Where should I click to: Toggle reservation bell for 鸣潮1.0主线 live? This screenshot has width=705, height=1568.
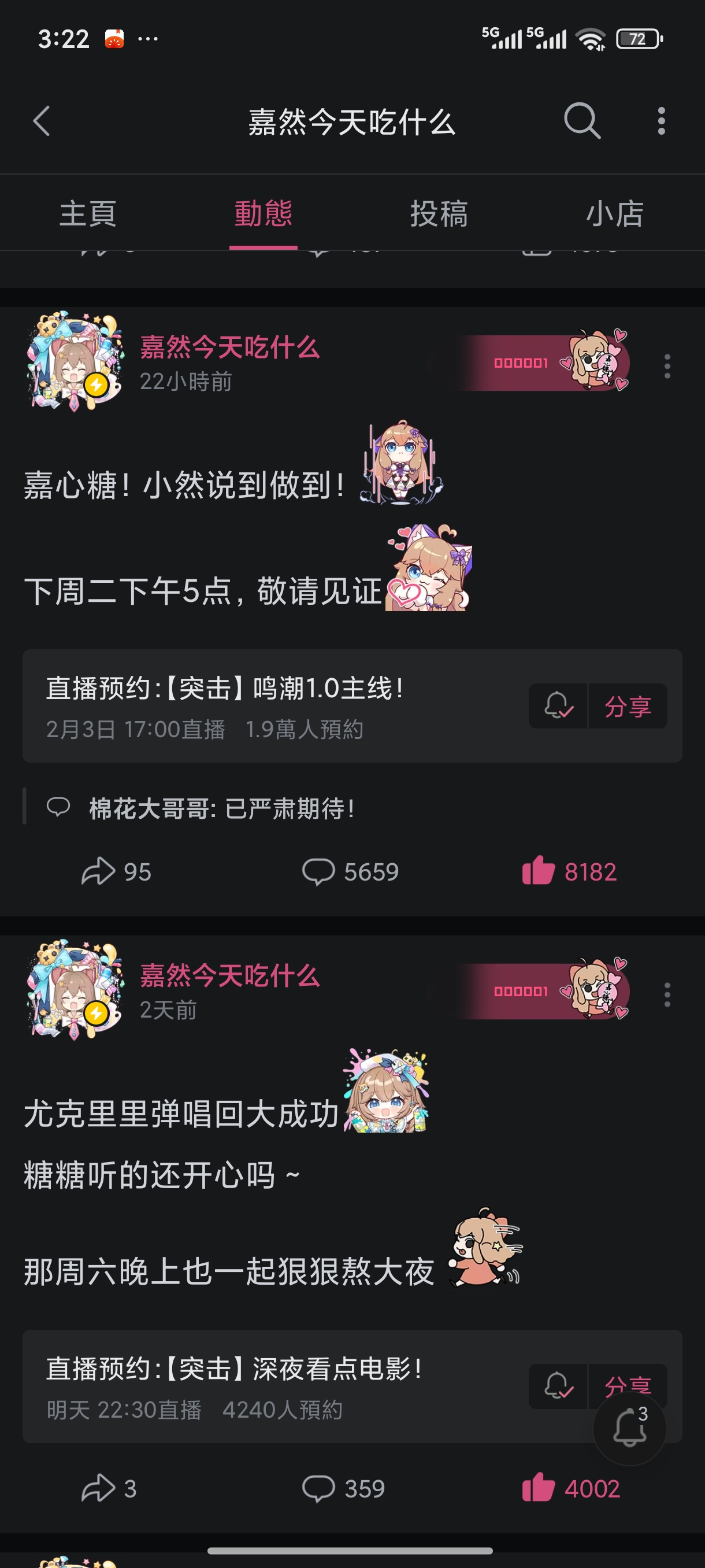click(x=558, y=706)
